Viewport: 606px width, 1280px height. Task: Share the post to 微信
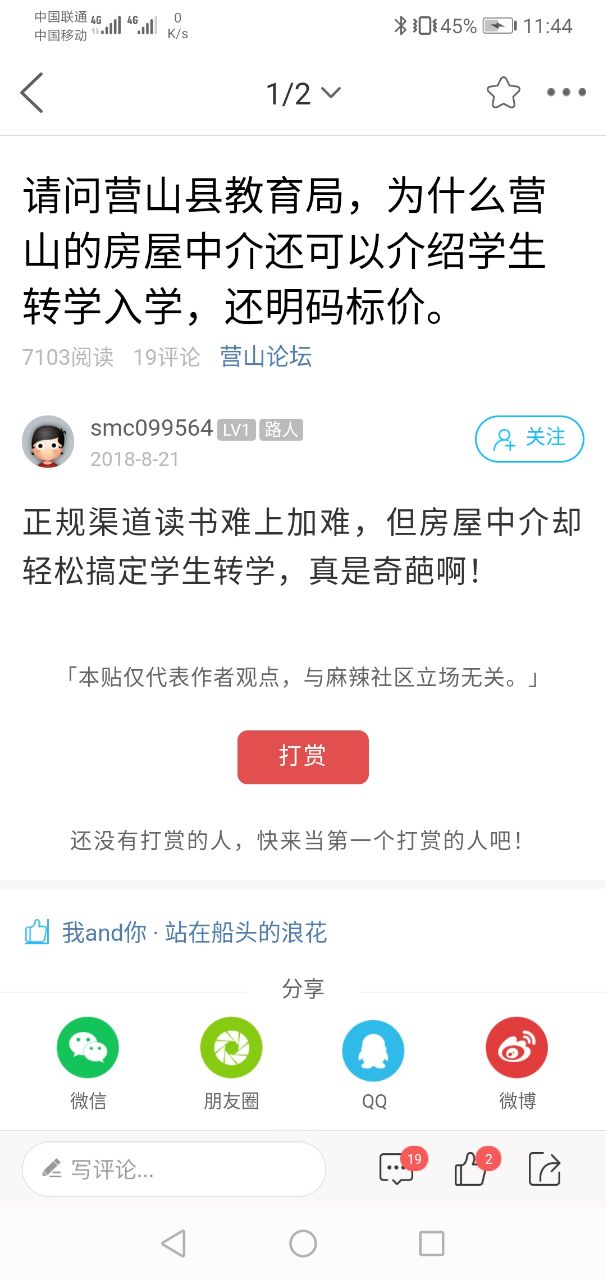(88, 1048)
